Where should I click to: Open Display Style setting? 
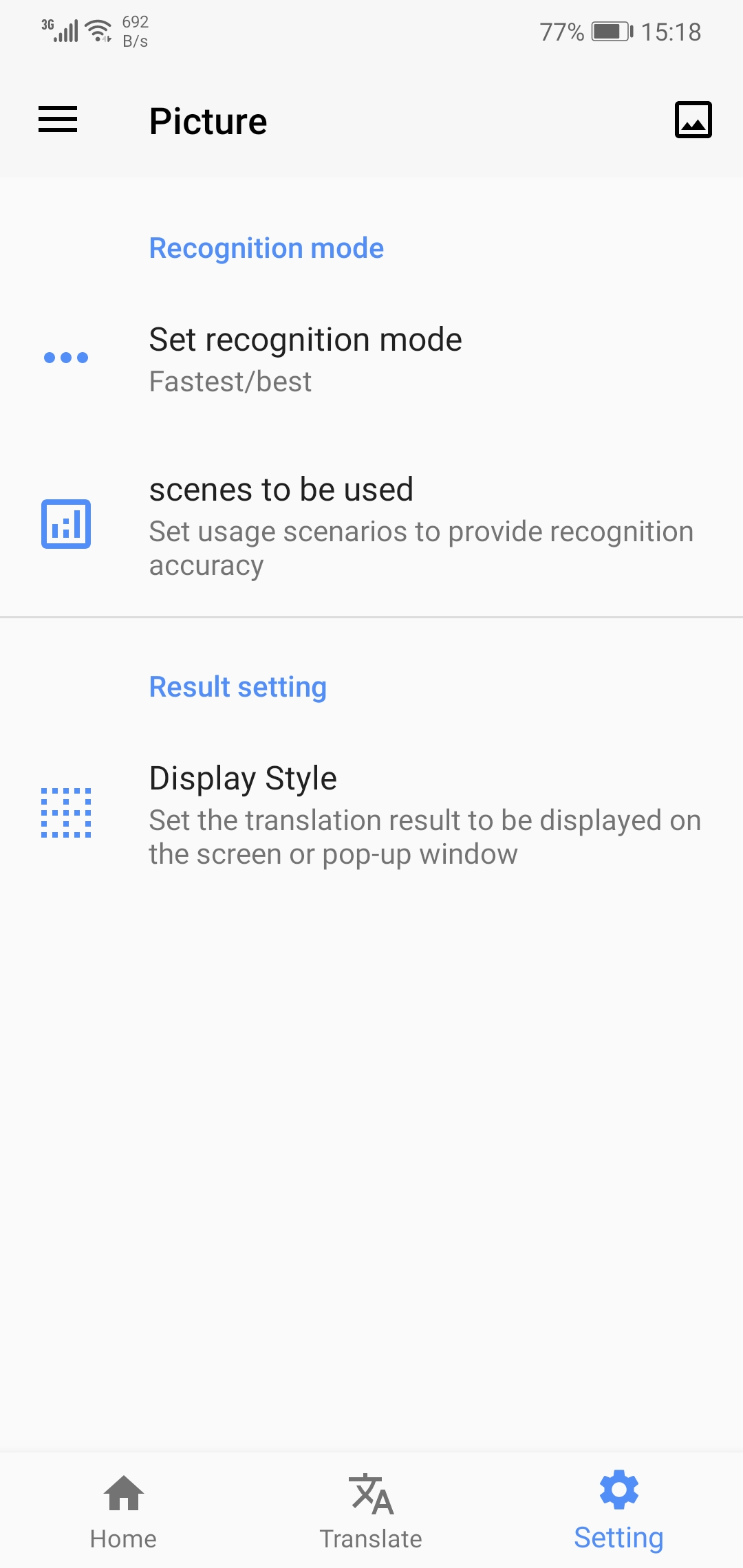(371, 814)
